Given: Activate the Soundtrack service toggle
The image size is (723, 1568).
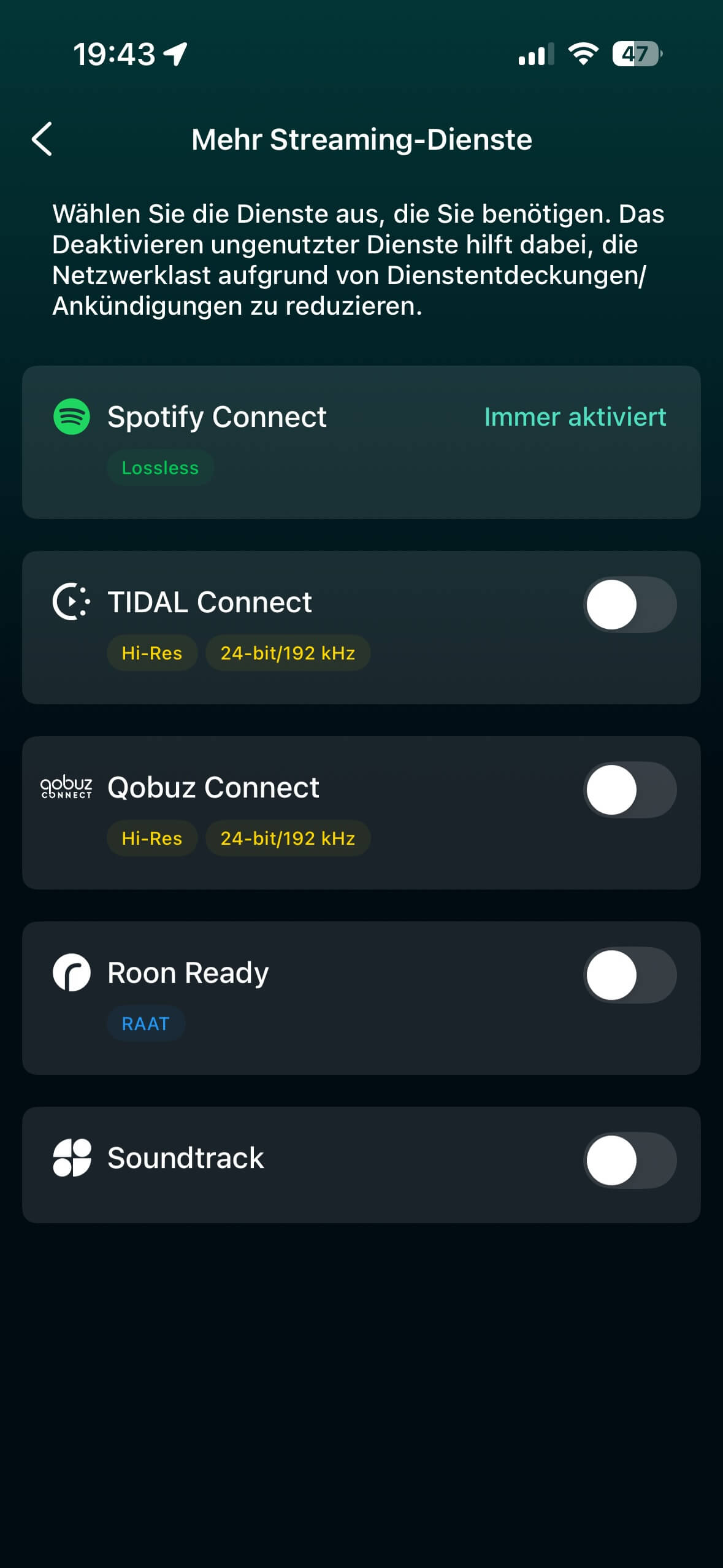Looking at the screenshot, I should [630, 1161].
